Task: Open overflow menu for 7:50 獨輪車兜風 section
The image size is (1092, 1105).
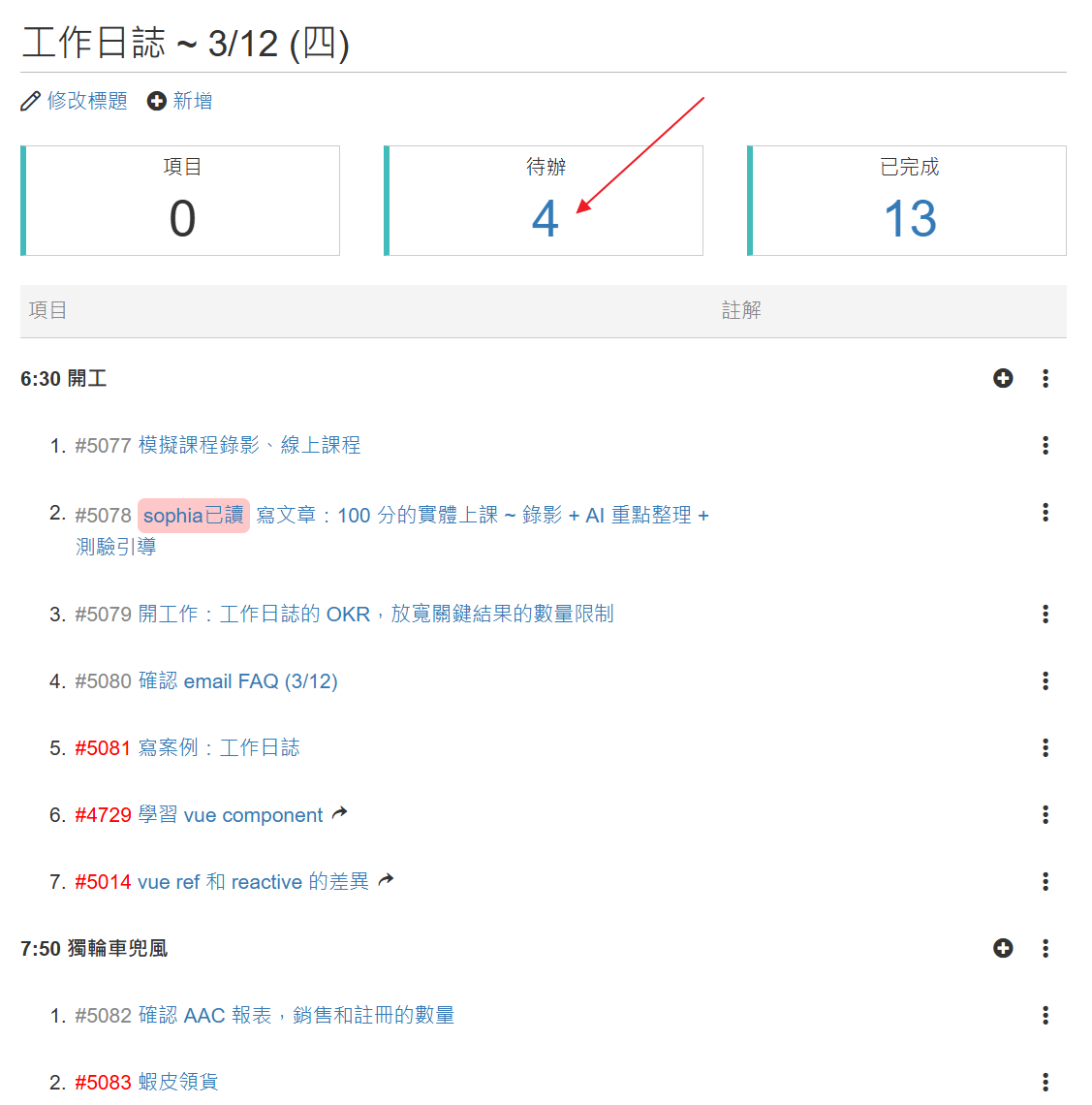Action: pos(1045,948)
